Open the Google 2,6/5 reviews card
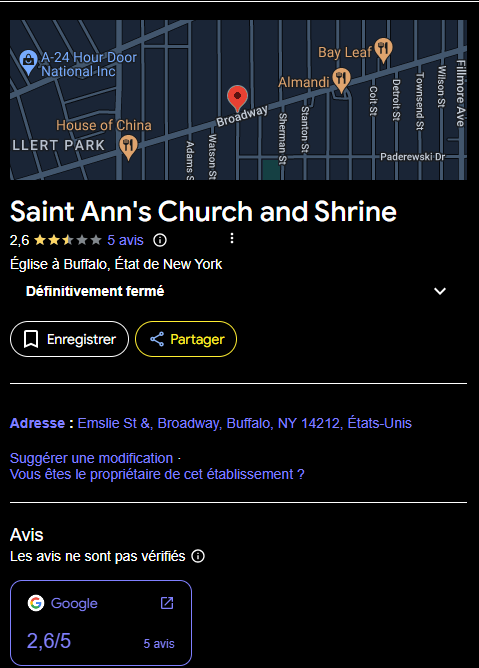Screen dimensions: 479x668 click(x=101, y=623)
